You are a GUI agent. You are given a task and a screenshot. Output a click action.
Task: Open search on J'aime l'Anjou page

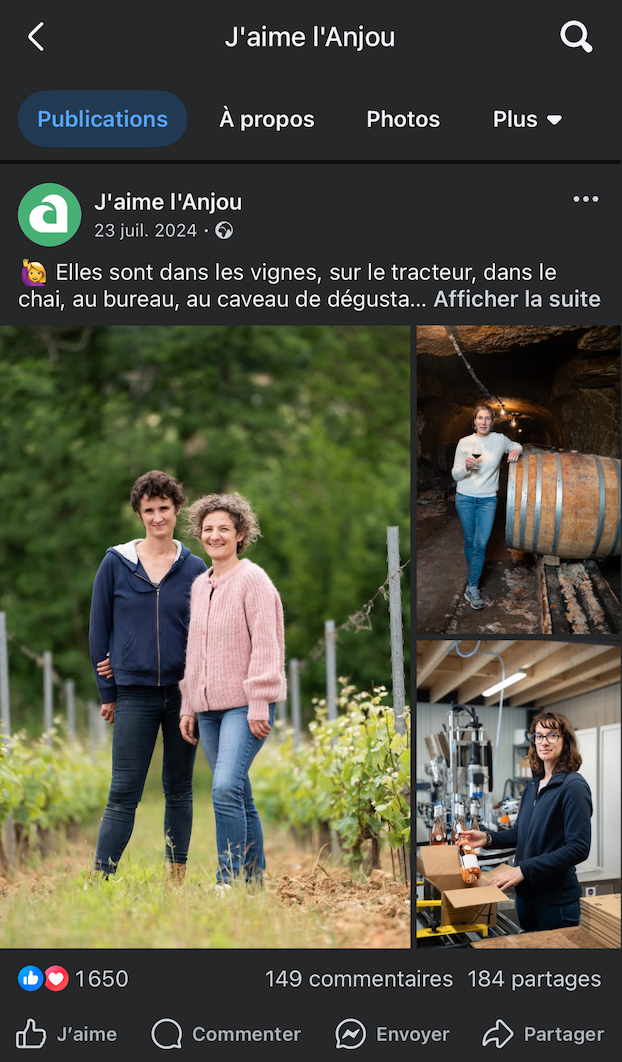[576, 38]
